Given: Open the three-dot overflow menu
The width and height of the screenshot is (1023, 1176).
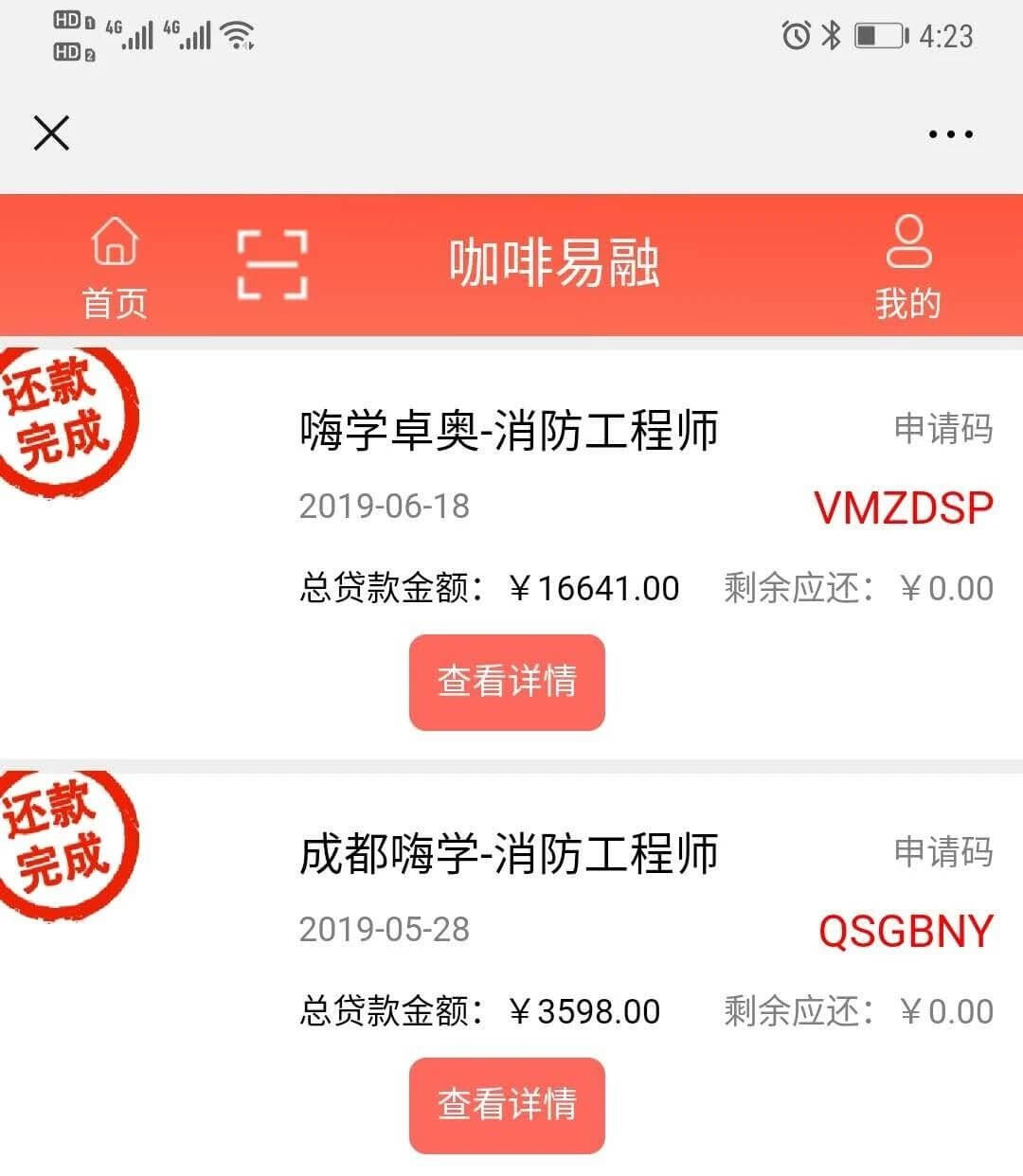Looking at the screenshot, I should pyautogui.click(x=950, y=134).
